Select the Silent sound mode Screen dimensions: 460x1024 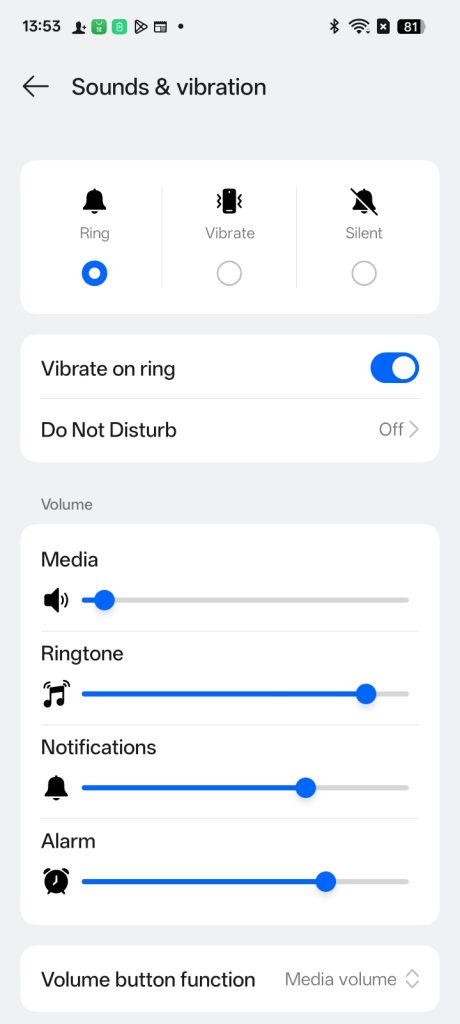click(x=364, y=274)
